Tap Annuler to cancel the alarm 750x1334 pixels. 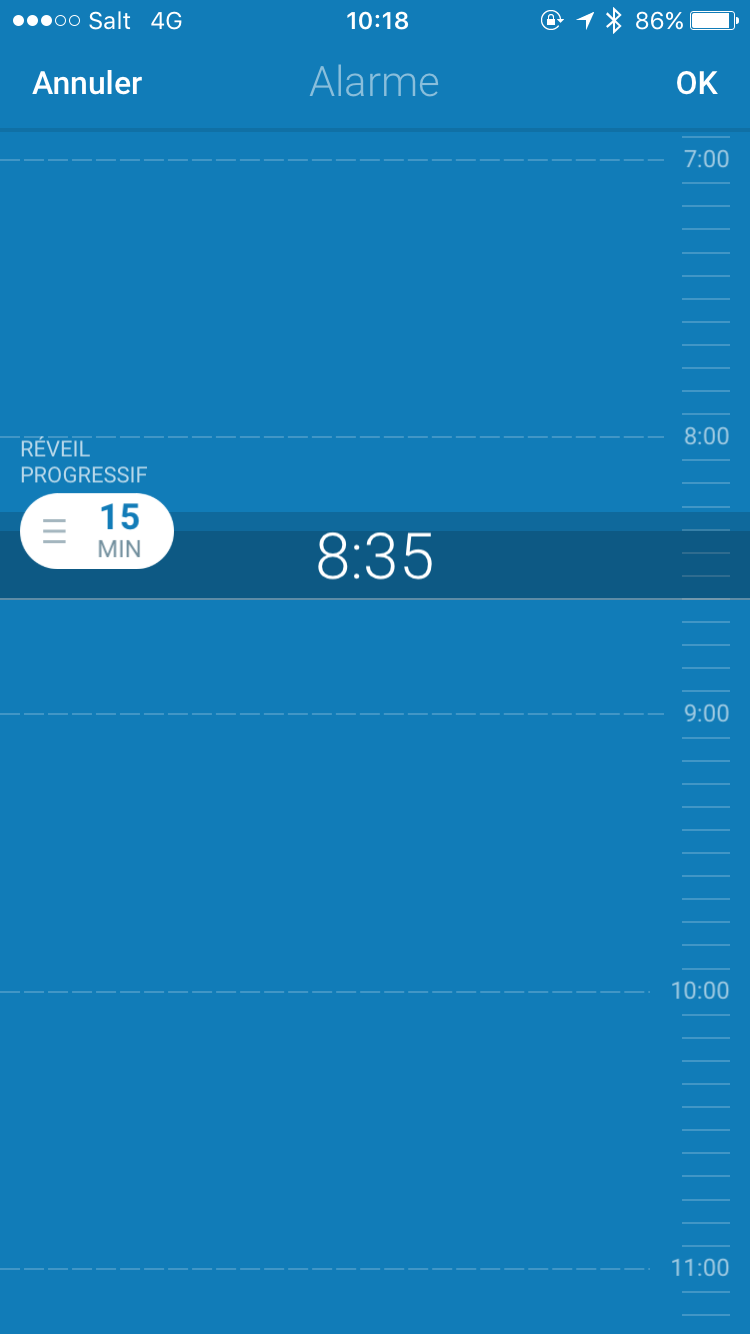[87, 83]
